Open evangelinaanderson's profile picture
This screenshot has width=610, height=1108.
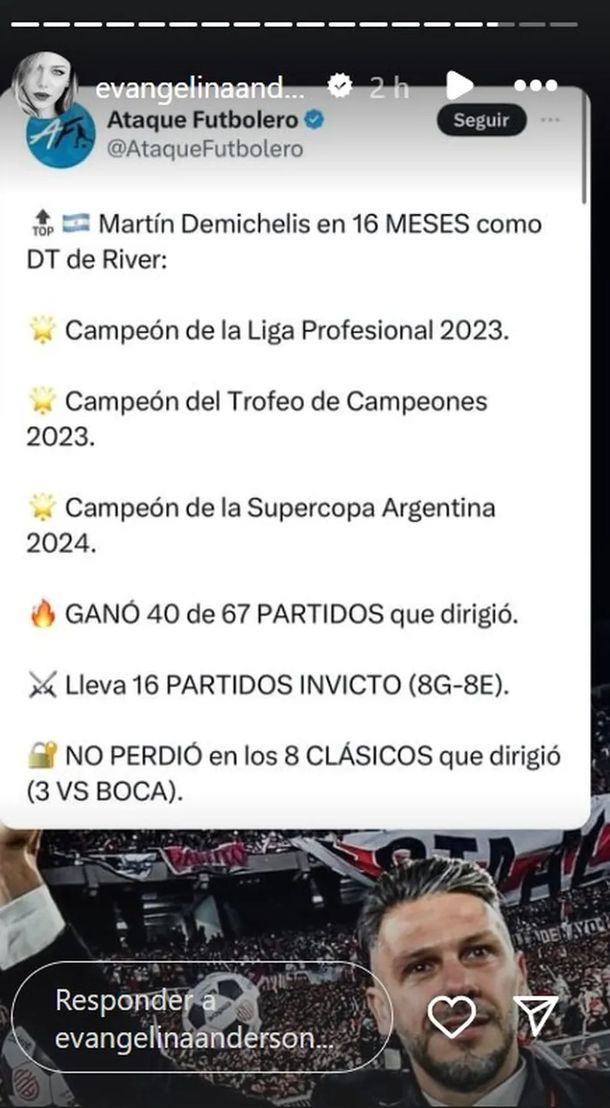tap(44, 83)
